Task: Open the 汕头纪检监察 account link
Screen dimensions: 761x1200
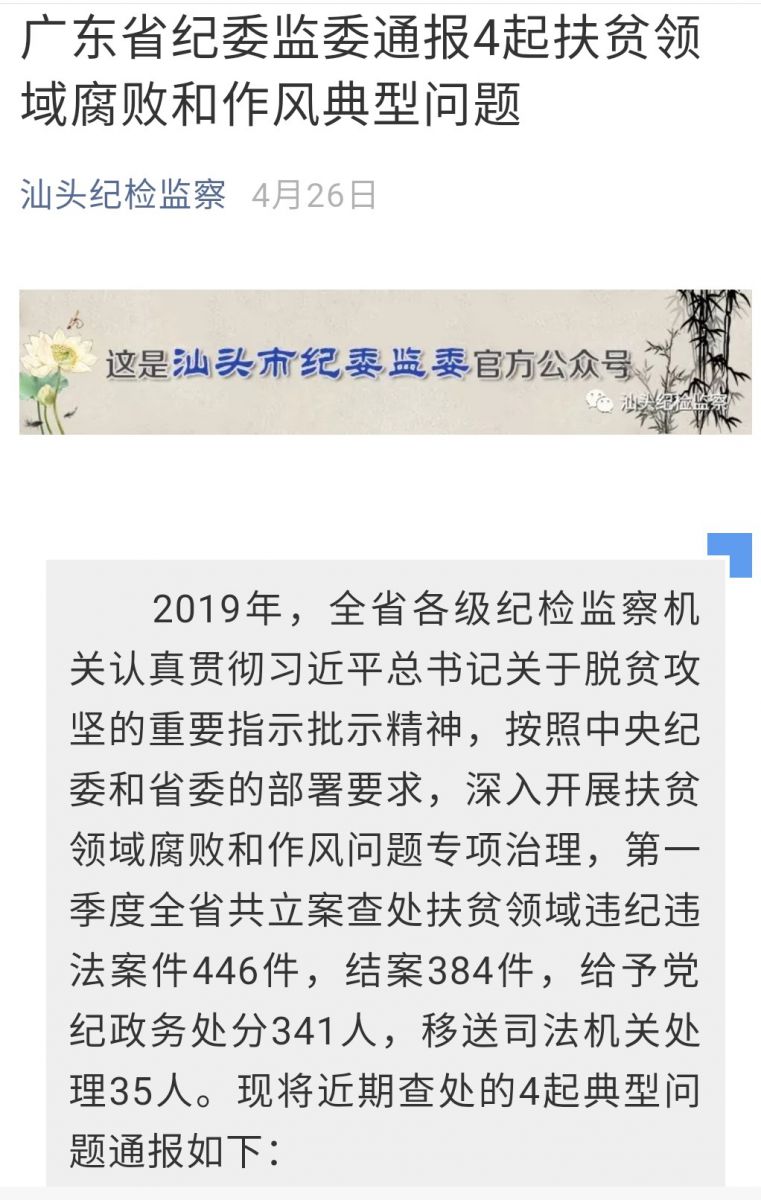Action: pos(123,194)
